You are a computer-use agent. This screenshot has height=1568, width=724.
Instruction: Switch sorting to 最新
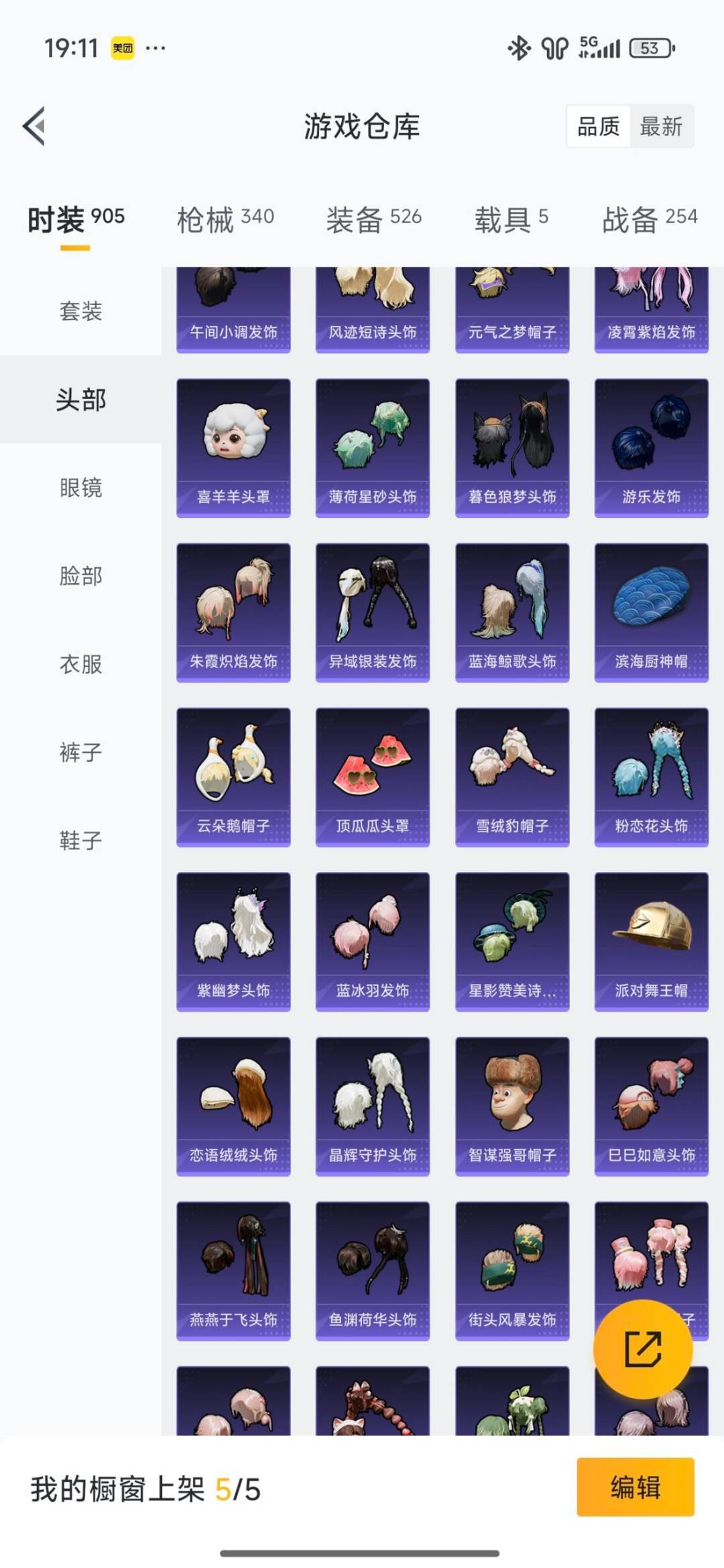coord(660,127)
